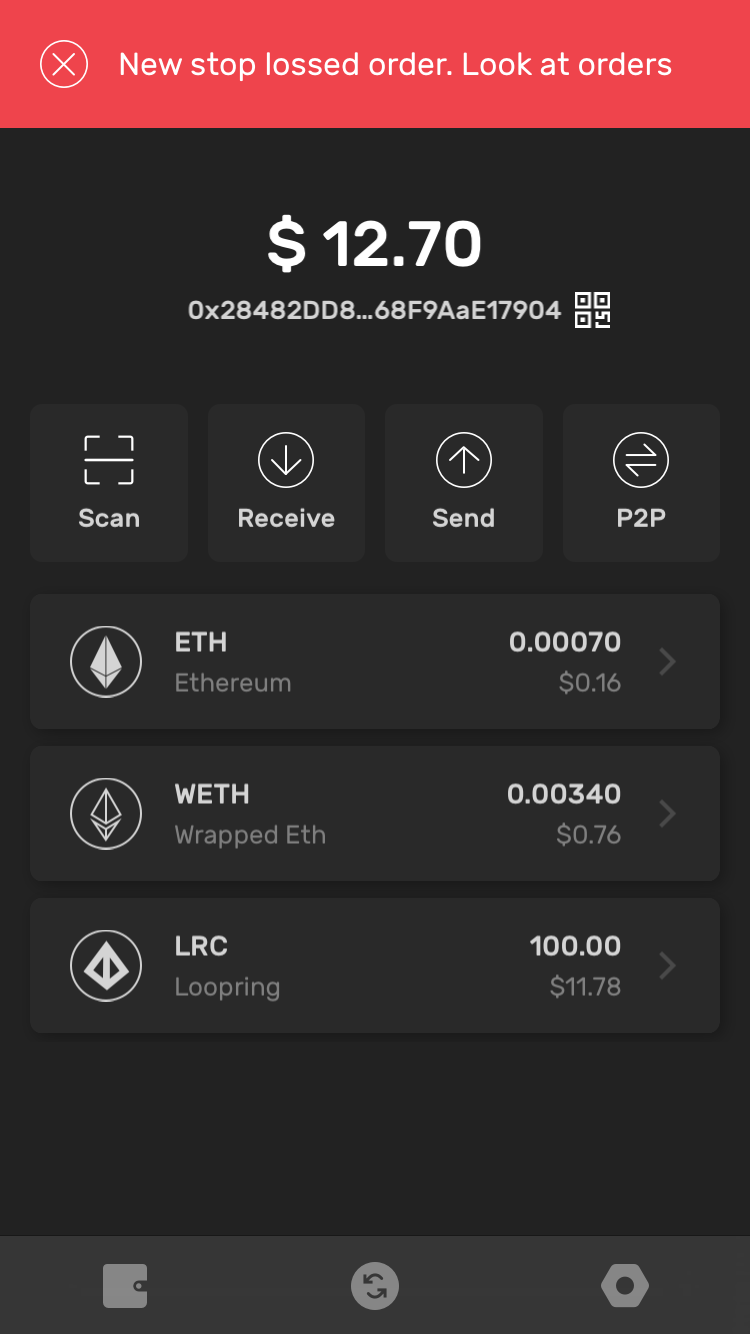The height and width of the screenshot is (1334, 750).
Task: Dismiss the stop loss order alert
Action: tap(64, 65)
